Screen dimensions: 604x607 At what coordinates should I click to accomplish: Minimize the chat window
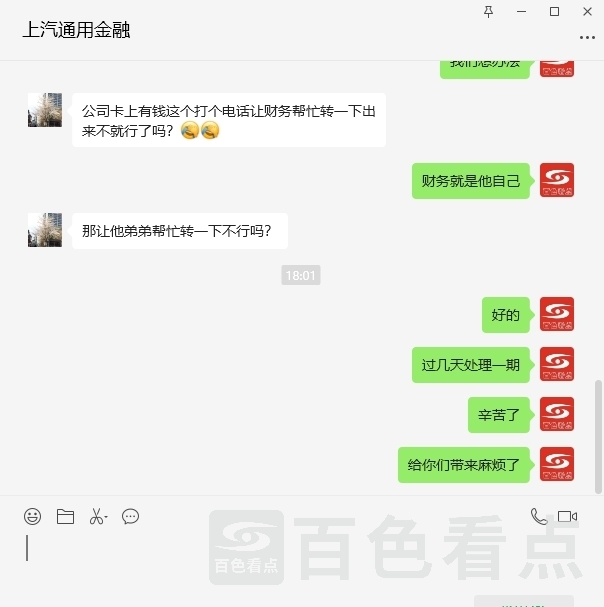pos(521,11)
